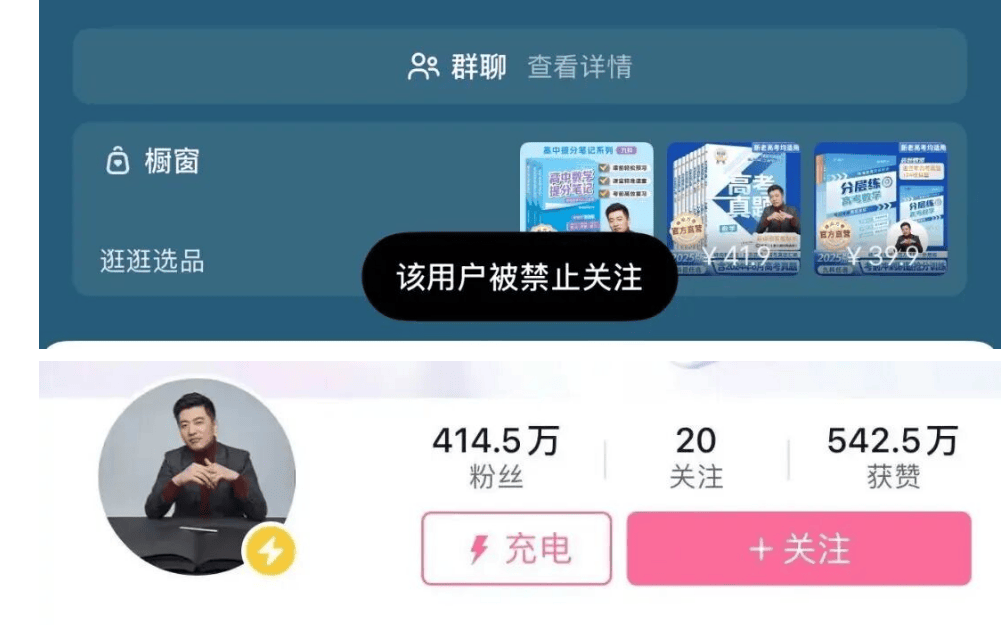Tap the 充电 button
The width and height of the screenshot is (1006, 625).
[x=516, y=548]
